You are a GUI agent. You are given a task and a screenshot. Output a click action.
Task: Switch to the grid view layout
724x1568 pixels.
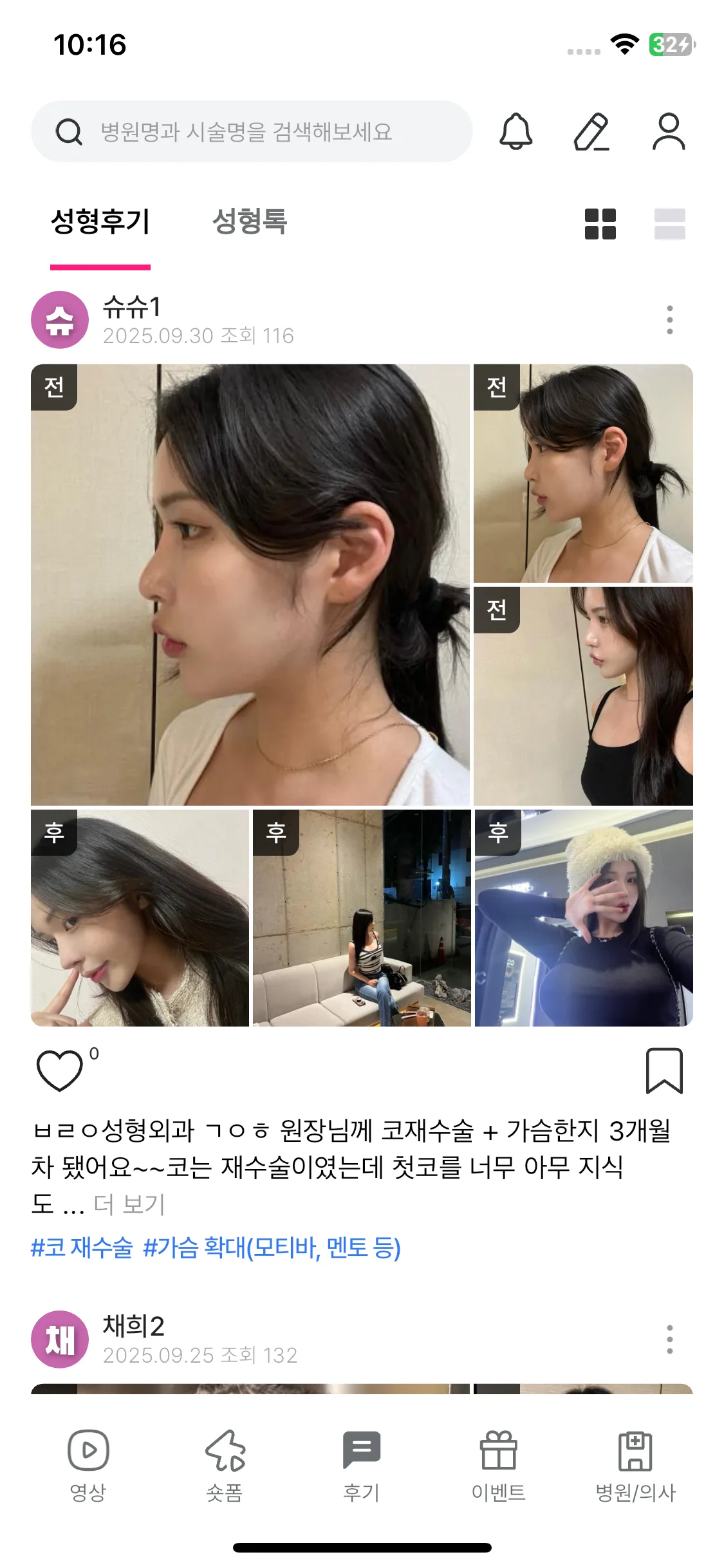coord(600,224)
